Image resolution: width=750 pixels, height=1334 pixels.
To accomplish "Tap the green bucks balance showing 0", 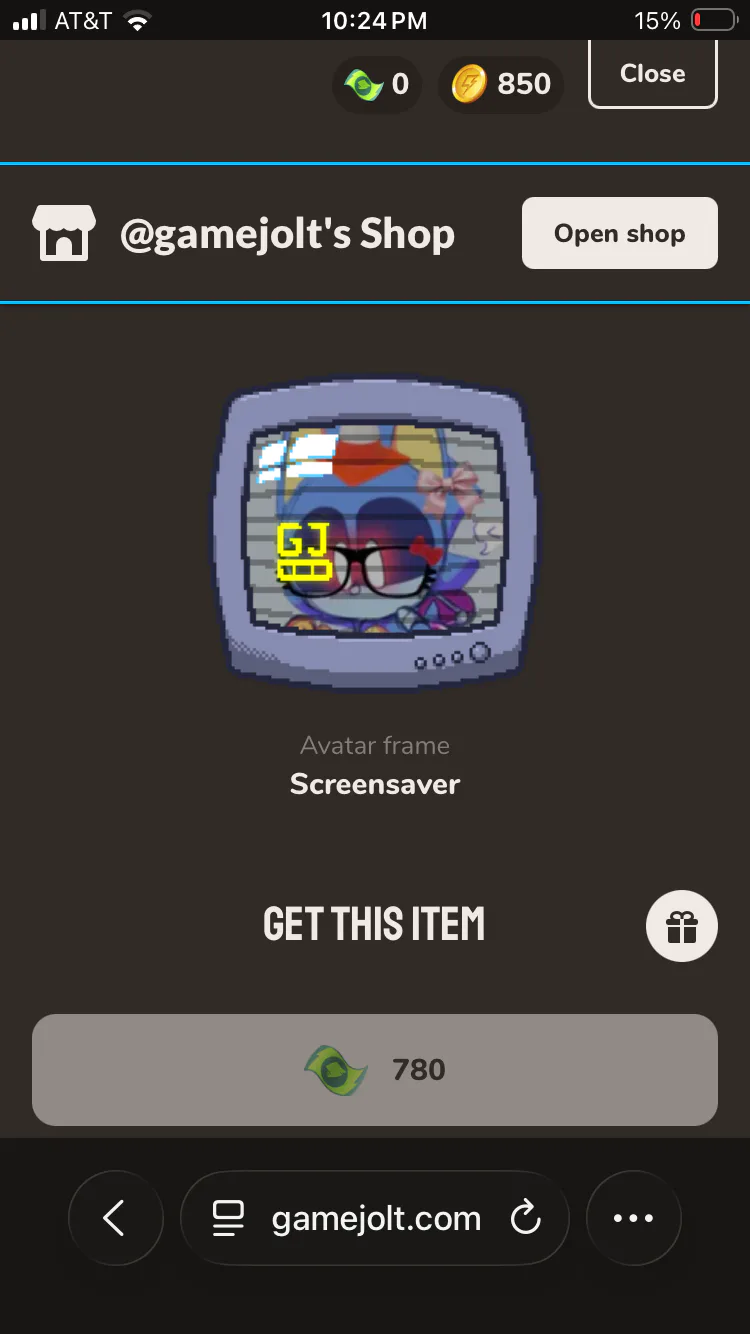I will [x=377, y=84].
